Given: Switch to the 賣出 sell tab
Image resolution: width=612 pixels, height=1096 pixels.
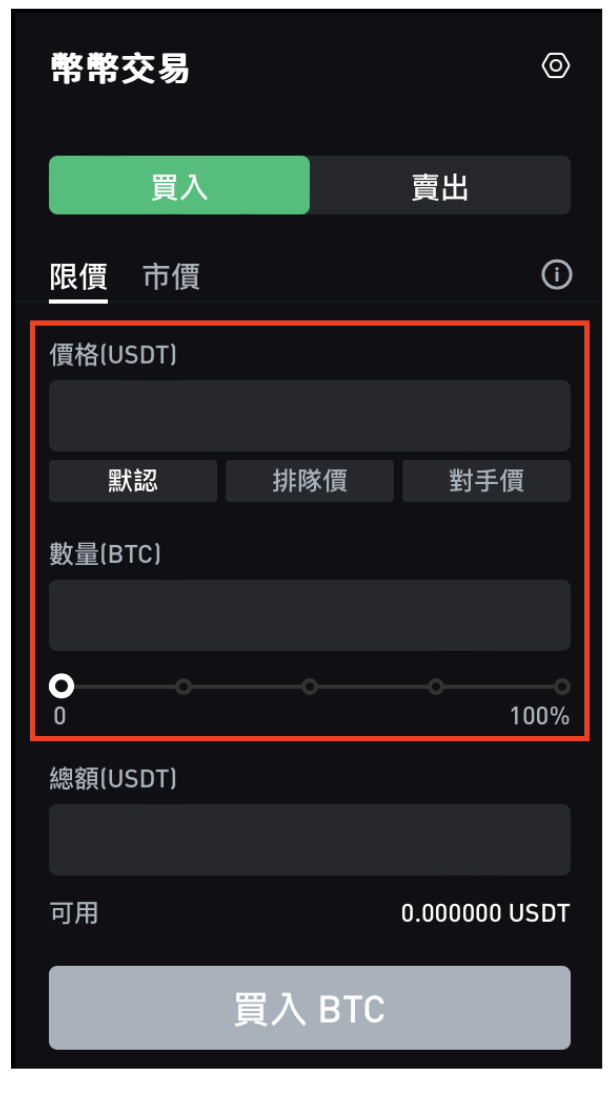Looking at the screenshot, I should click(440, 185).
